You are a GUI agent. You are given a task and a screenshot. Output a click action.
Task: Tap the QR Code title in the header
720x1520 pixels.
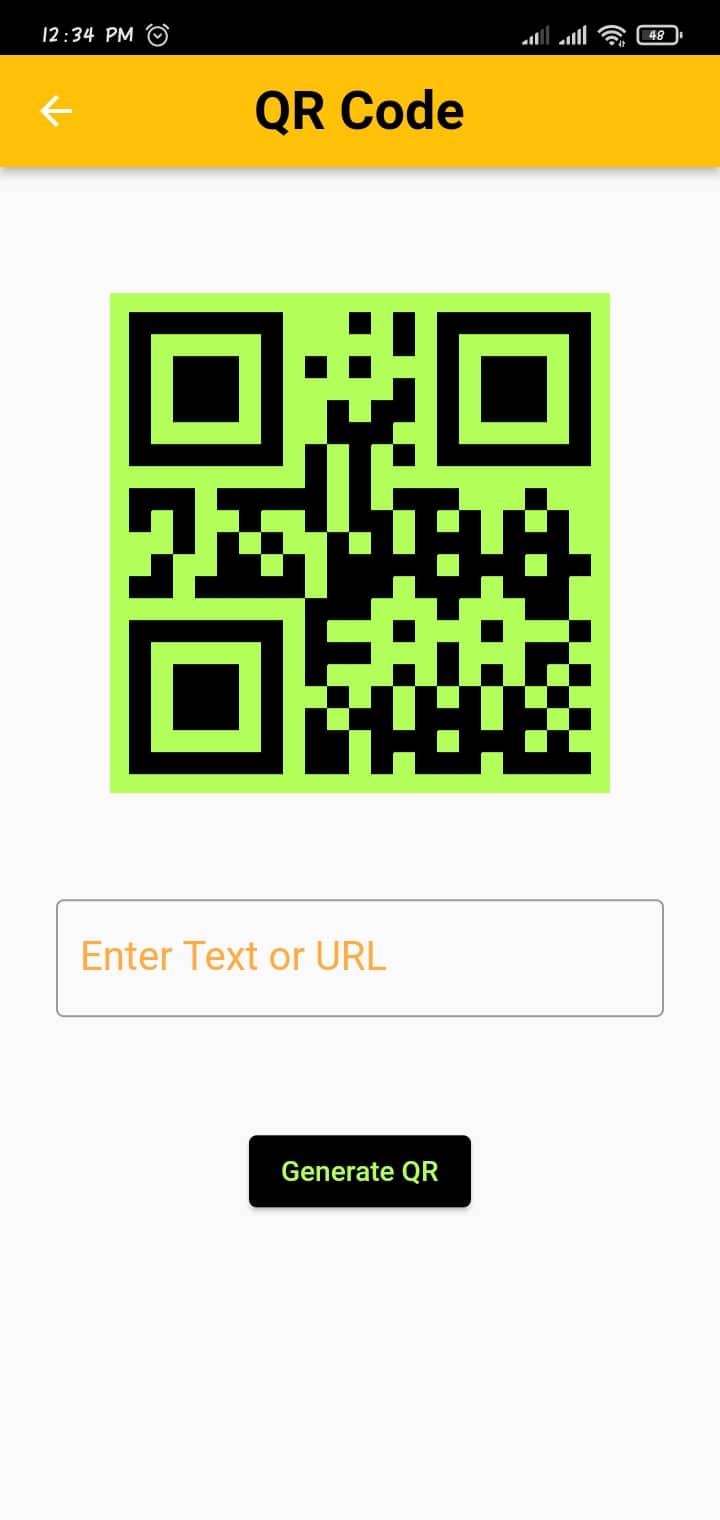[x=360, y=110]
